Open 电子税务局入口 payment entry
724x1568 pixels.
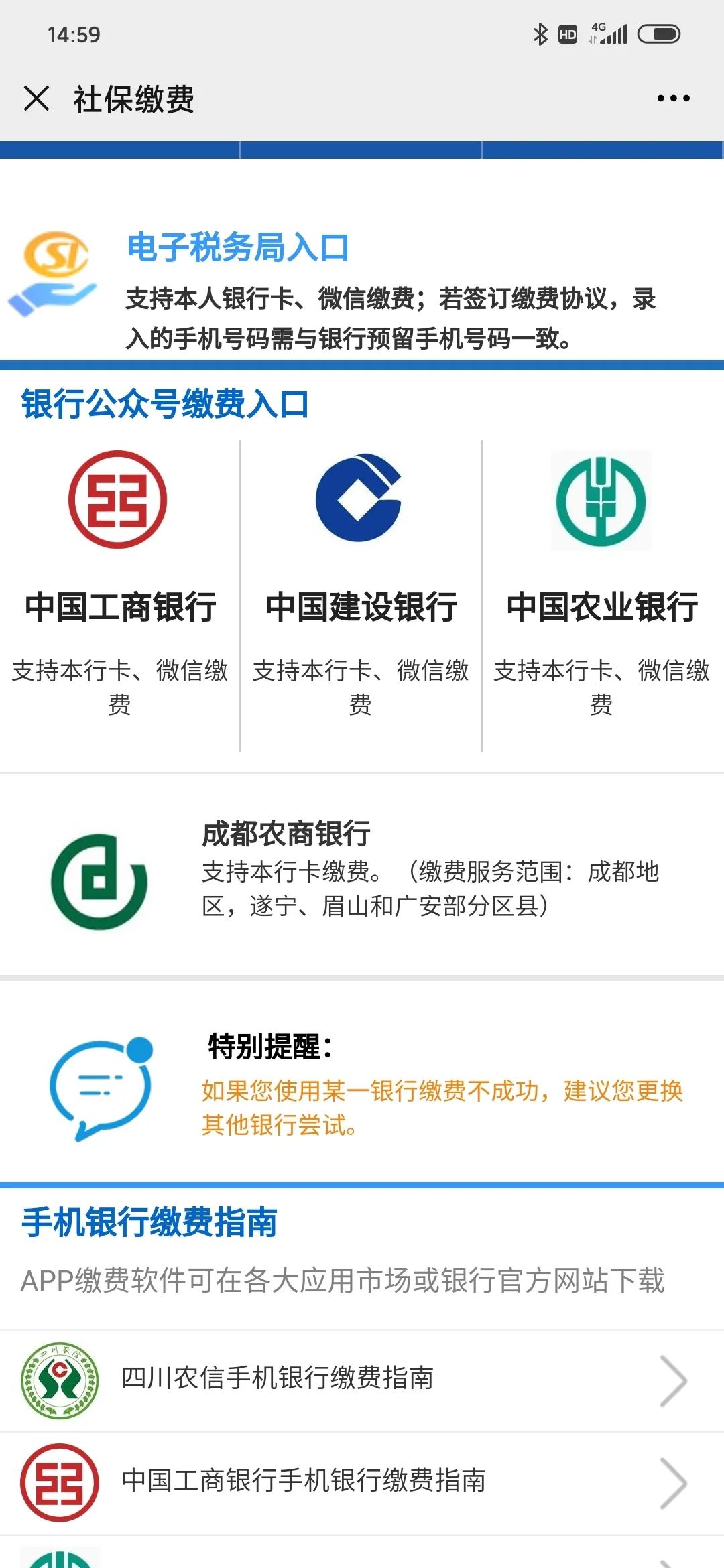238,247
